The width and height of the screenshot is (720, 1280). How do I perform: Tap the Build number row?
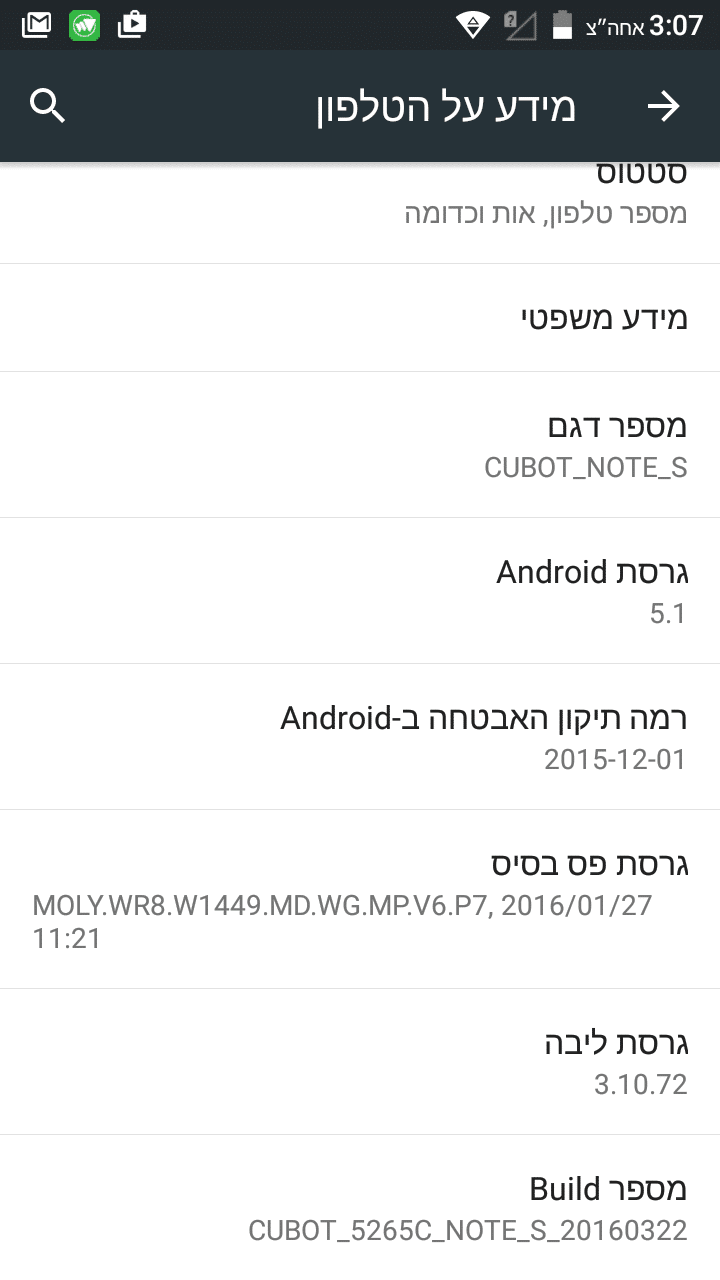click(x=360, y=1208)
